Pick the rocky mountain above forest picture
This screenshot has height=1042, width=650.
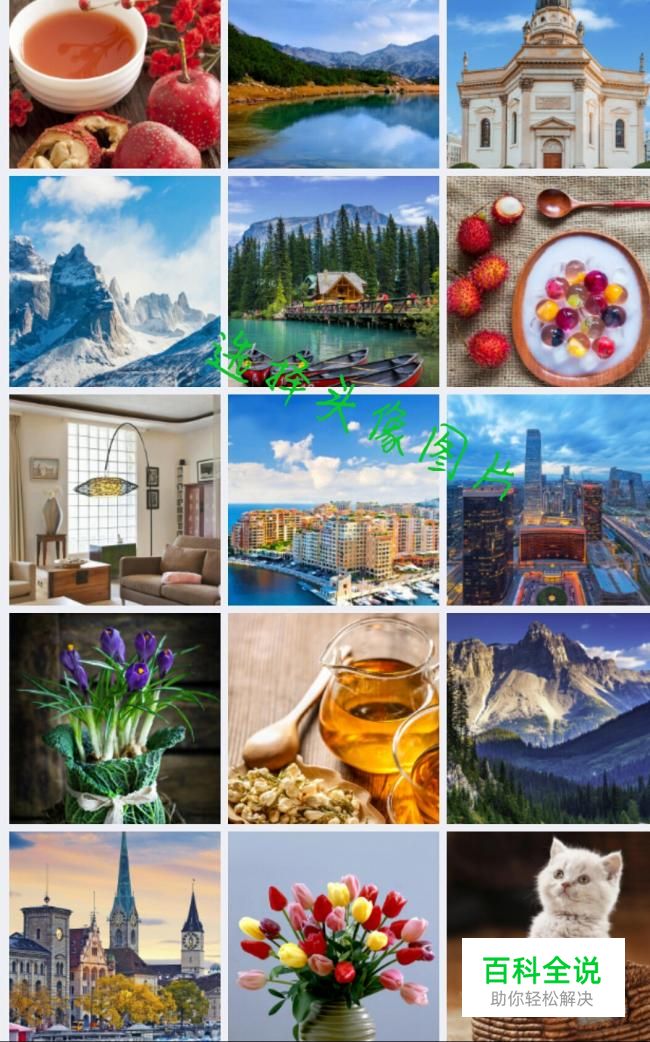548,718
